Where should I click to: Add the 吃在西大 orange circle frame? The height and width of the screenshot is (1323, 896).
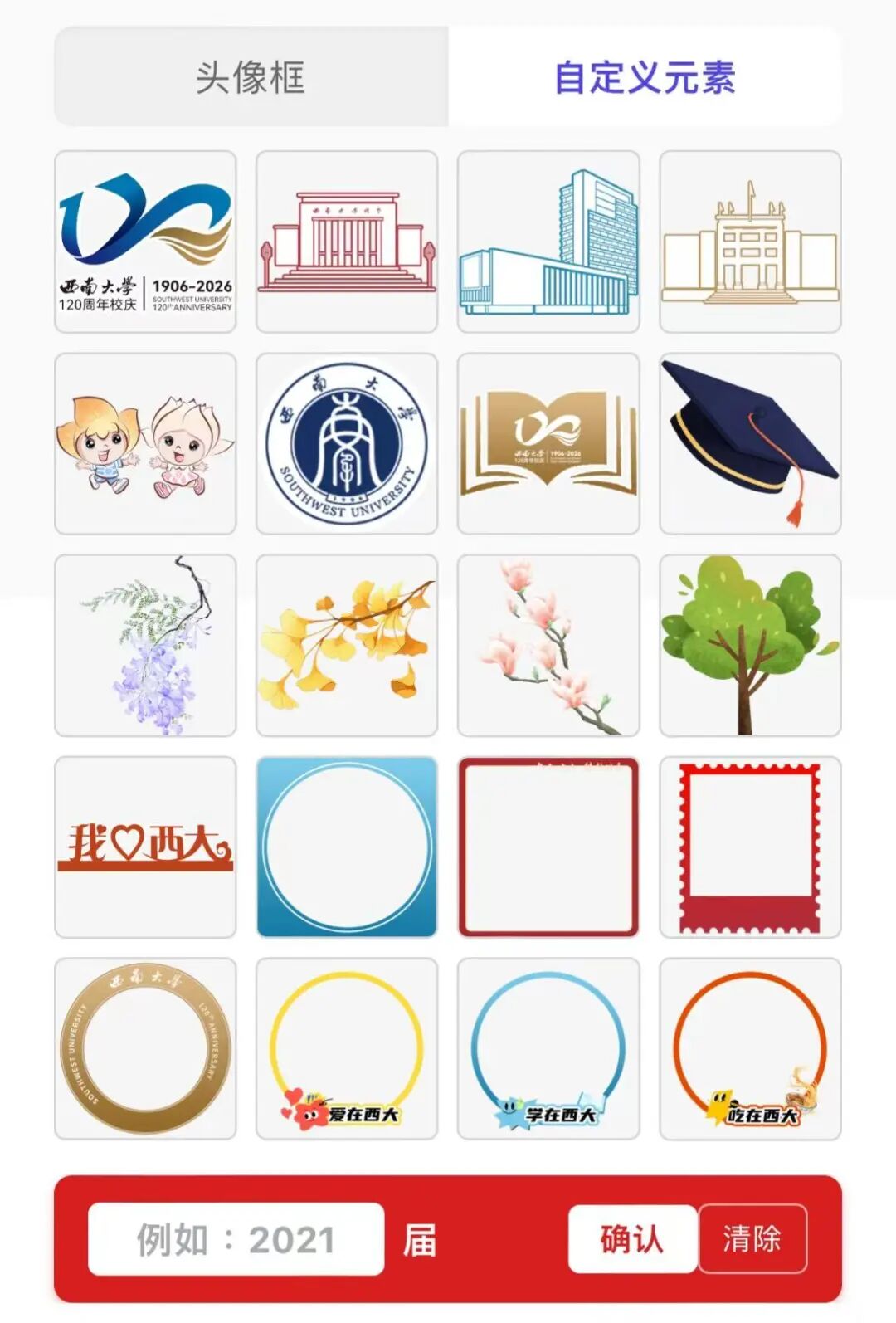pyautogui.click(x=750, y=1049)
